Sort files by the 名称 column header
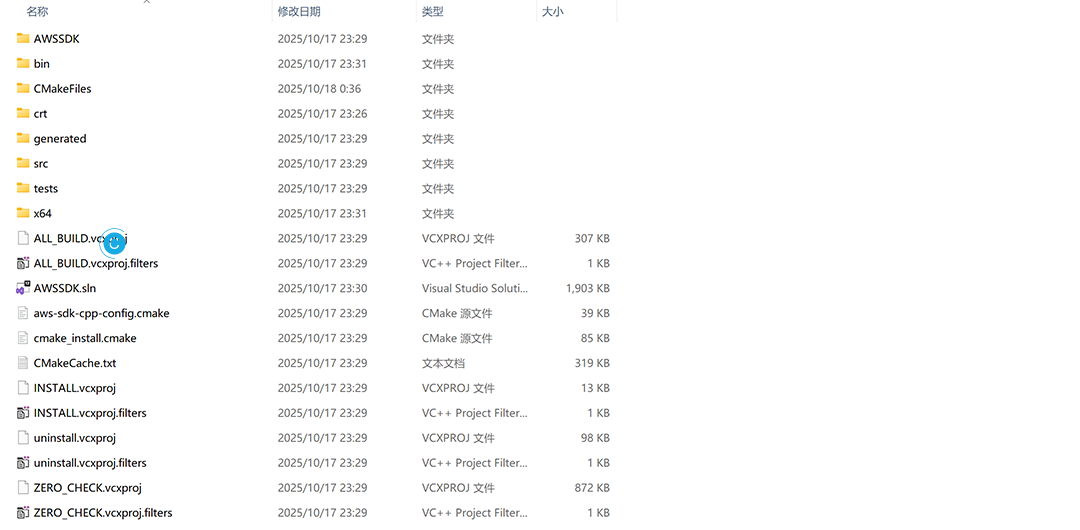Screen dimensions: 1080x530 coord(37,12)
